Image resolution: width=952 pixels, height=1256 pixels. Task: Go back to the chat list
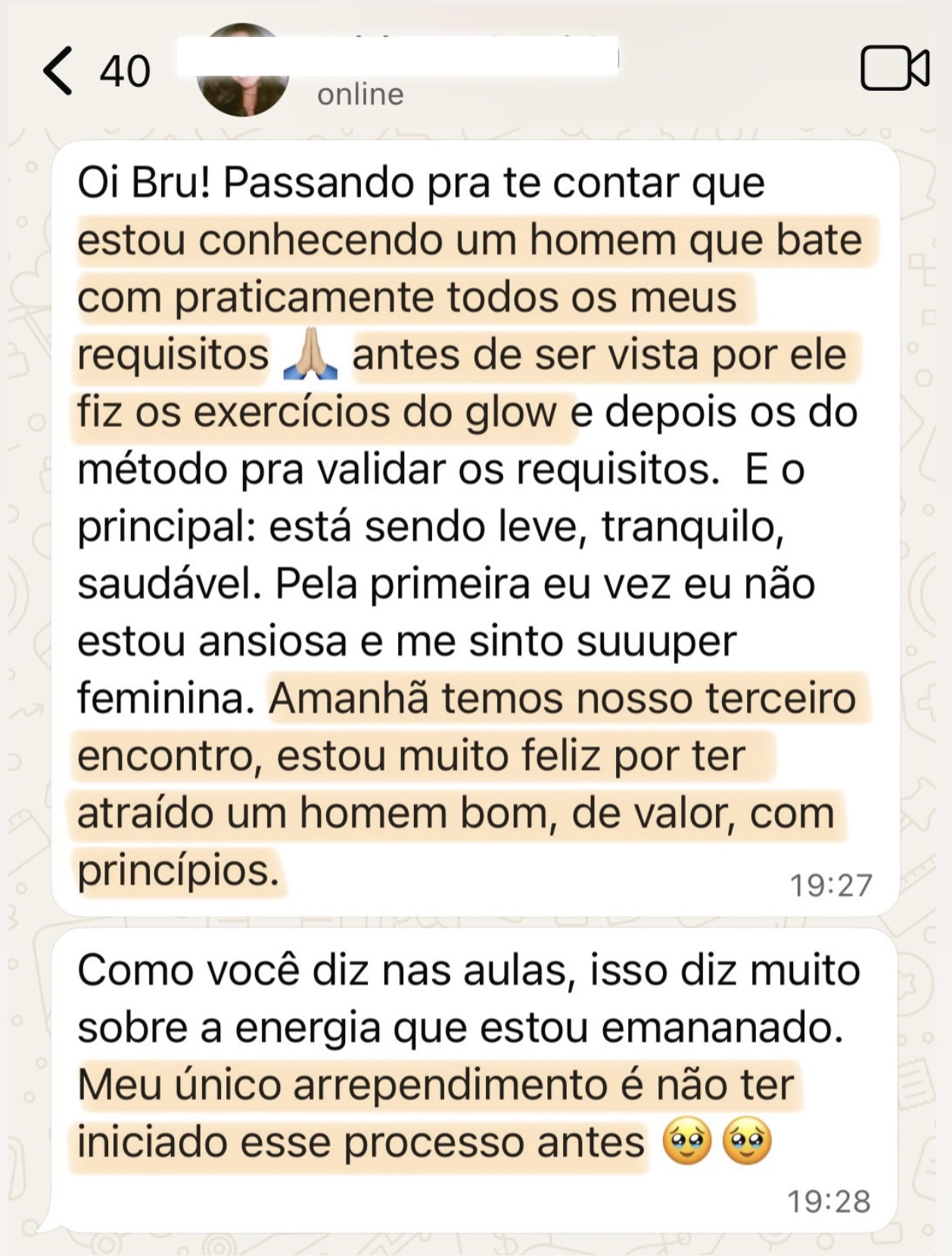59,70
